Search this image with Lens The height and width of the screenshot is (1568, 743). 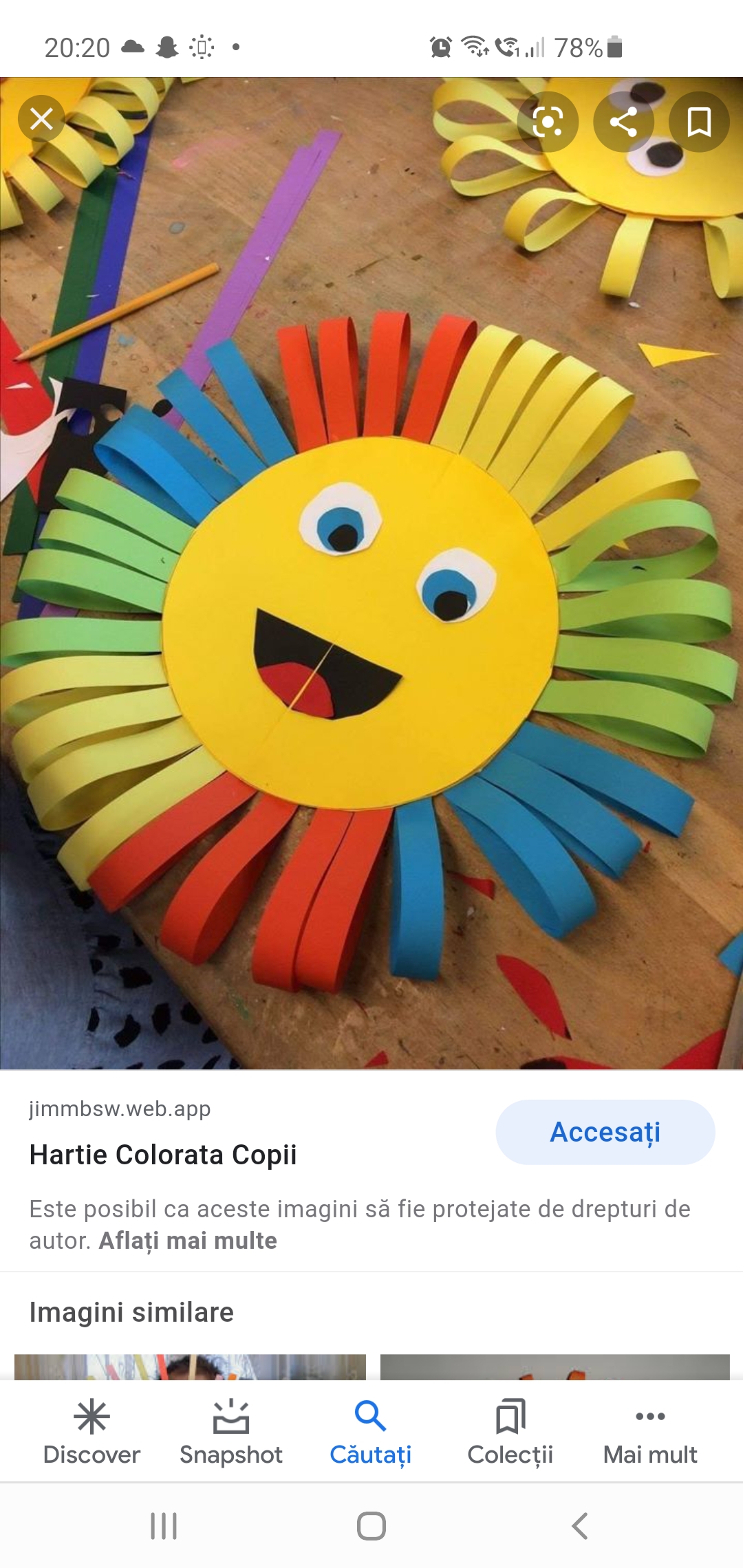[x=548, y=122]
